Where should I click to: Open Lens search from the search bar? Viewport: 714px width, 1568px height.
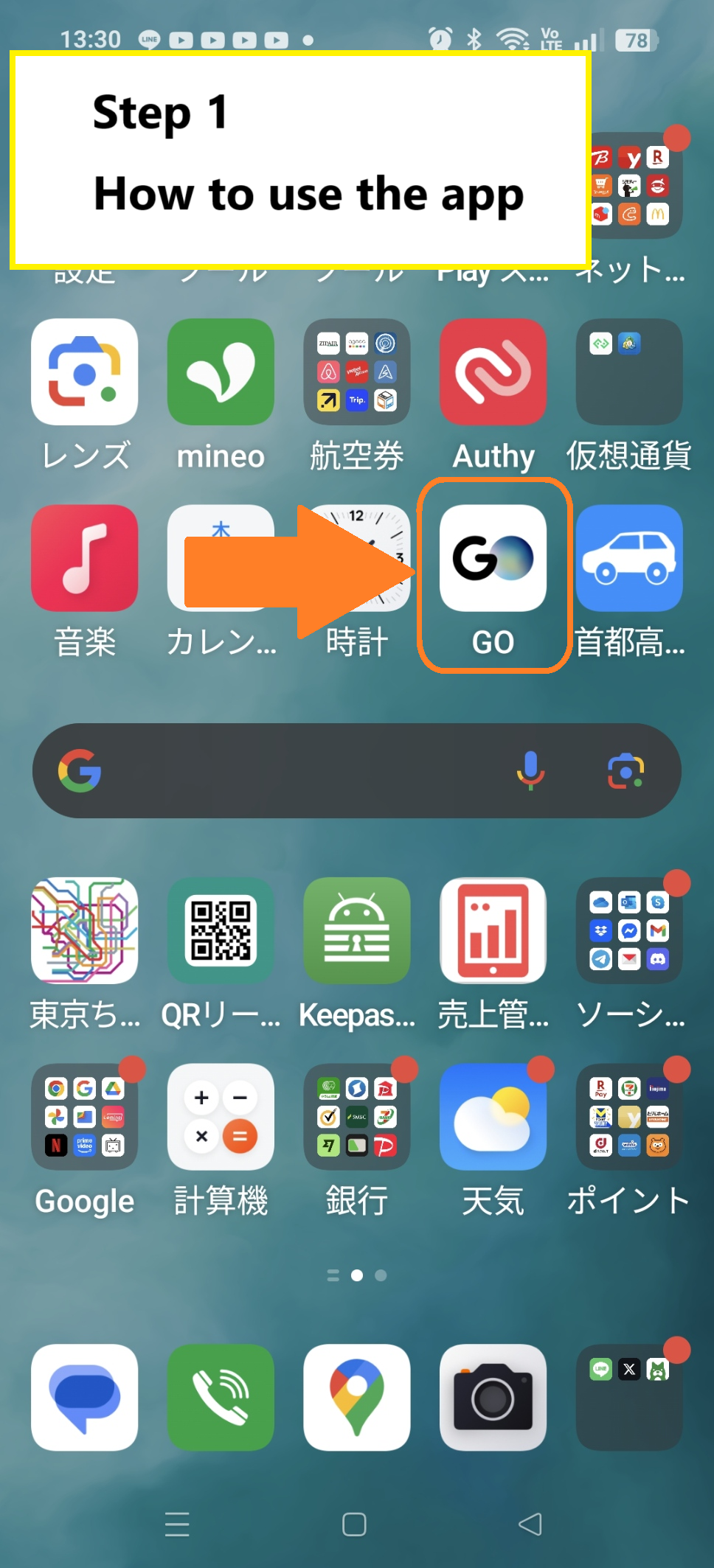click(x=626, y=771)
